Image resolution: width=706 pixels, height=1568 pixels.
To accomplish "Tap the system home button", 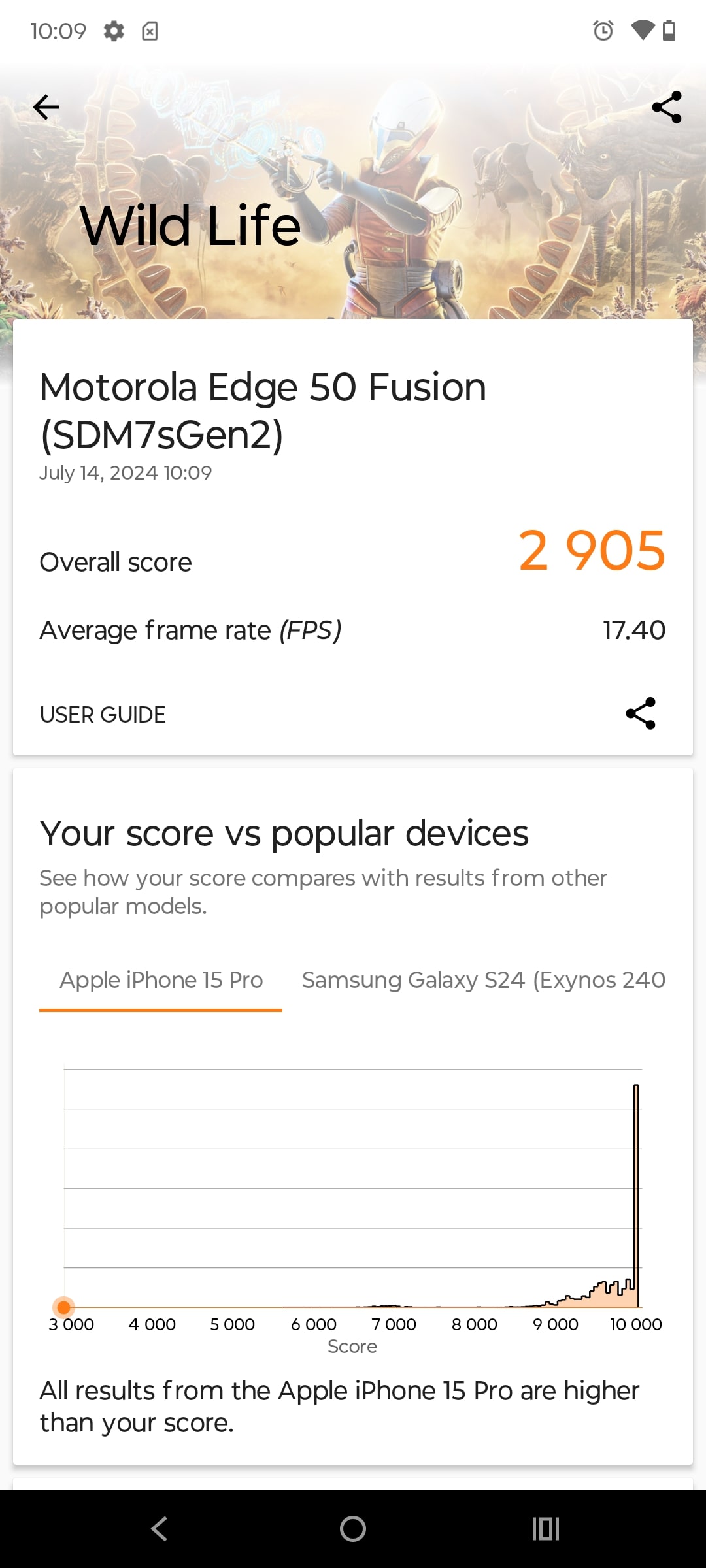I will pyautogui.click(x=353, y=1529).
